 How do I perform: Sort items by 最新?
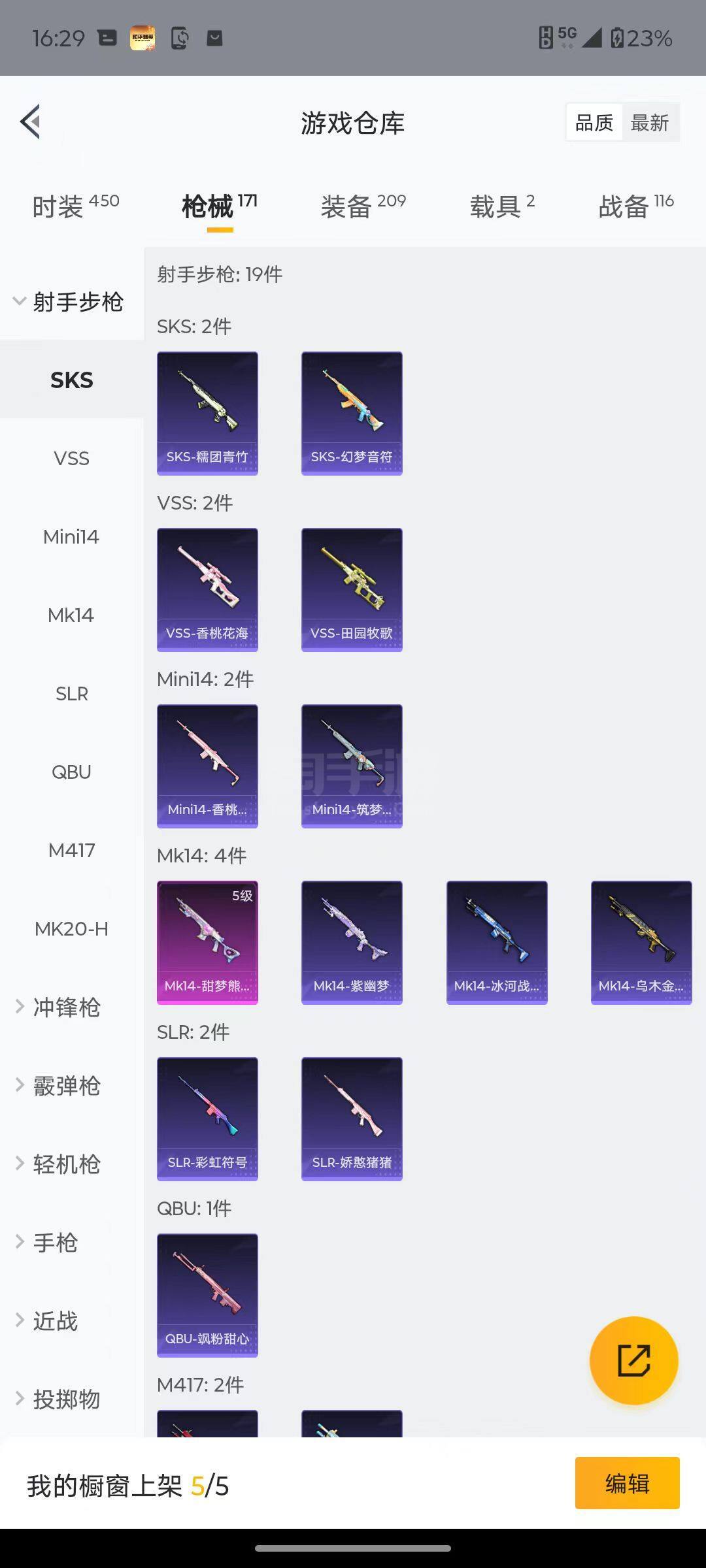click(649, 123)
